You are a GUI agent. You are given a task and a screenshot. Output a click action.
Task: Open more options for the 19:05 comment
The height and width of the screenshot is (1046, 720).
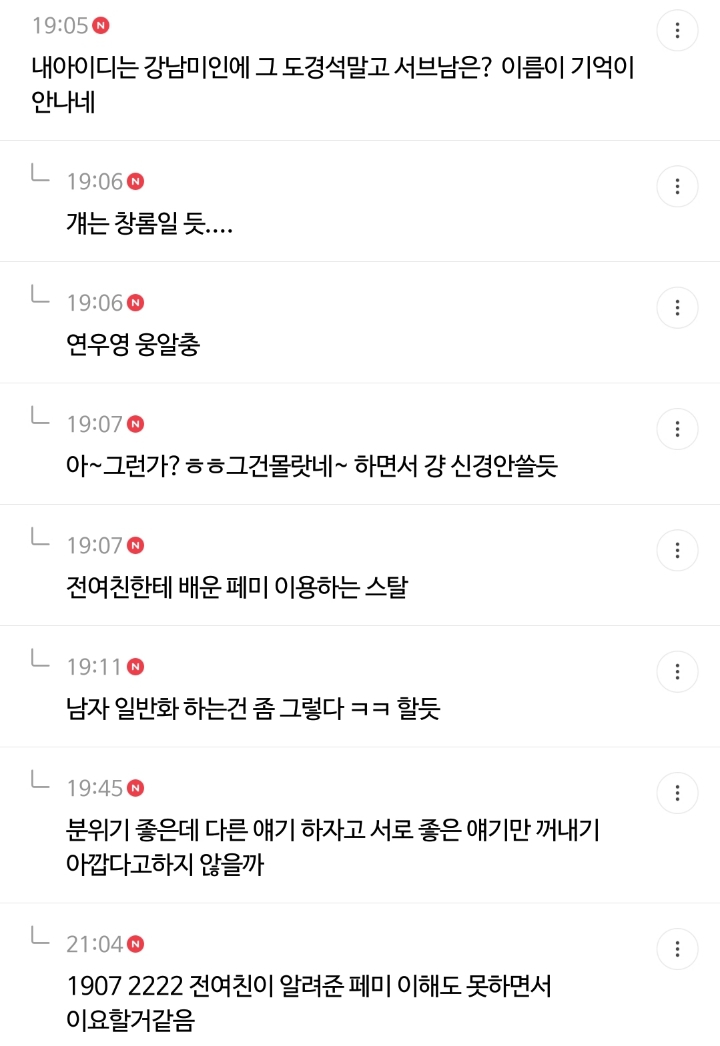(677, 31)
